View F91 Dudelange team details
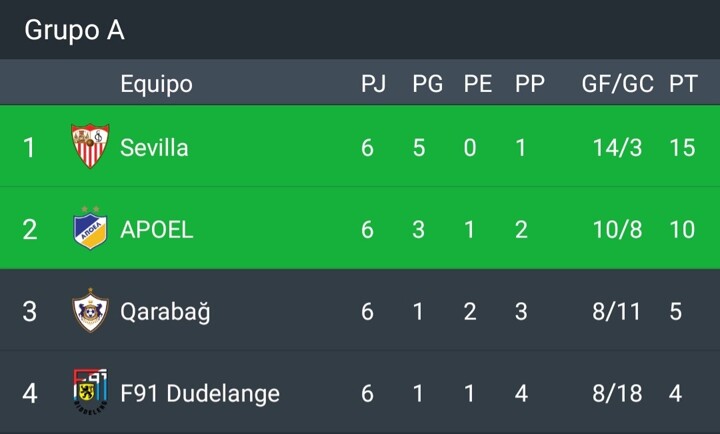Image resolution: width=720 pixels, height=434 pixels. [360, 392]
